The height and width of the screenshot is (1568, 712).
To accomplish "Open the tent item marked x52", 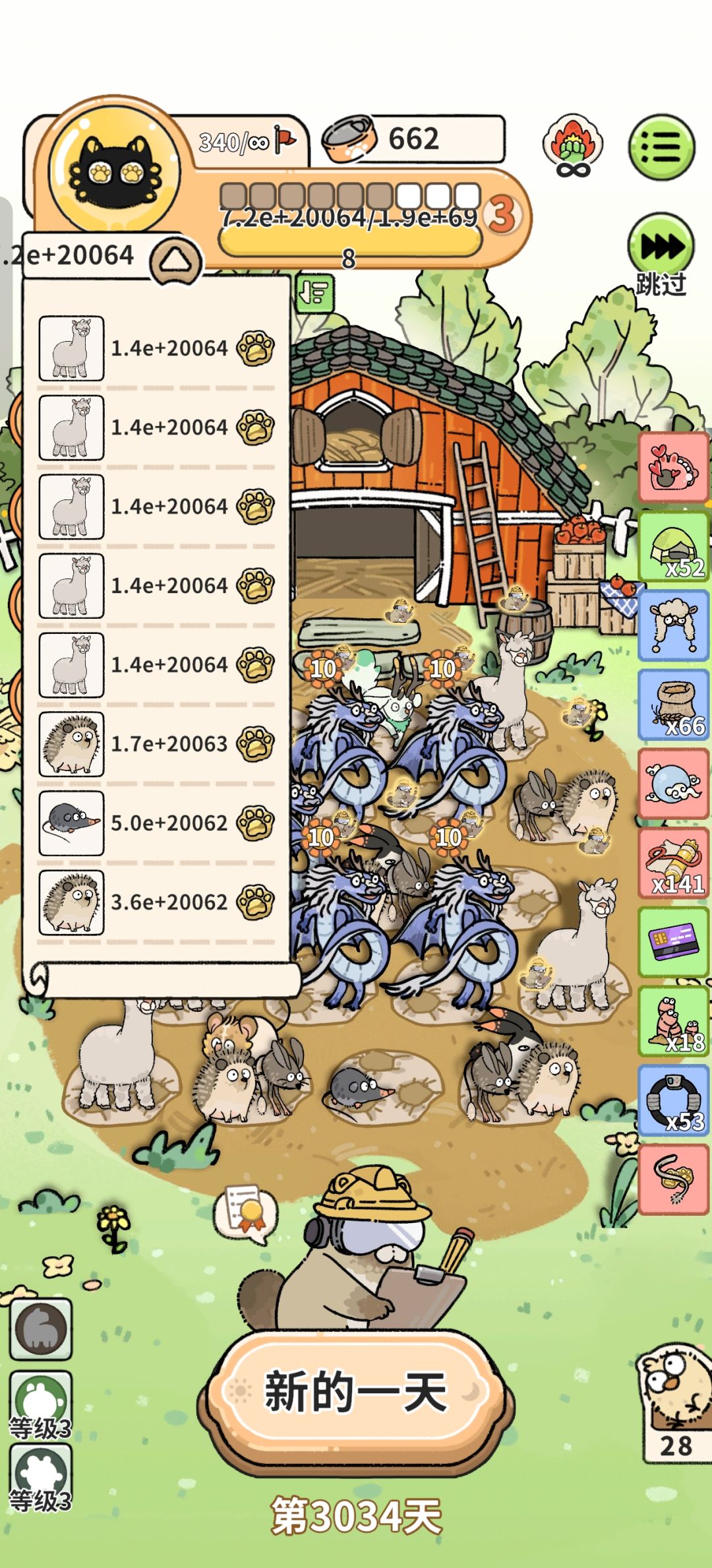I will tap(673, 546).
